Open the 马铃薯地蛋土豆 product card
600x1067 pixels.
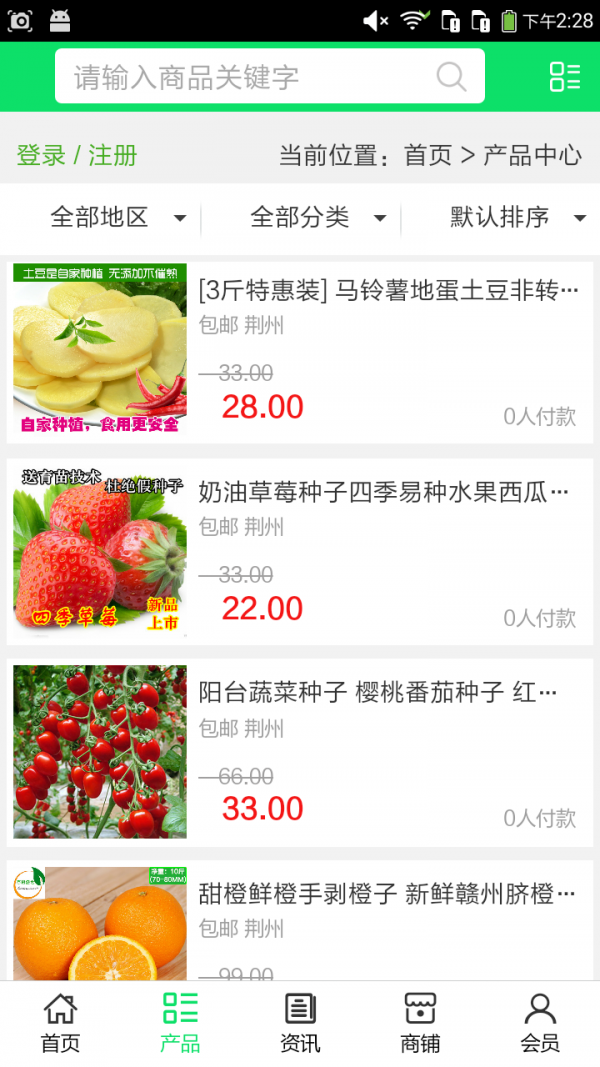[x=300, y=352]
